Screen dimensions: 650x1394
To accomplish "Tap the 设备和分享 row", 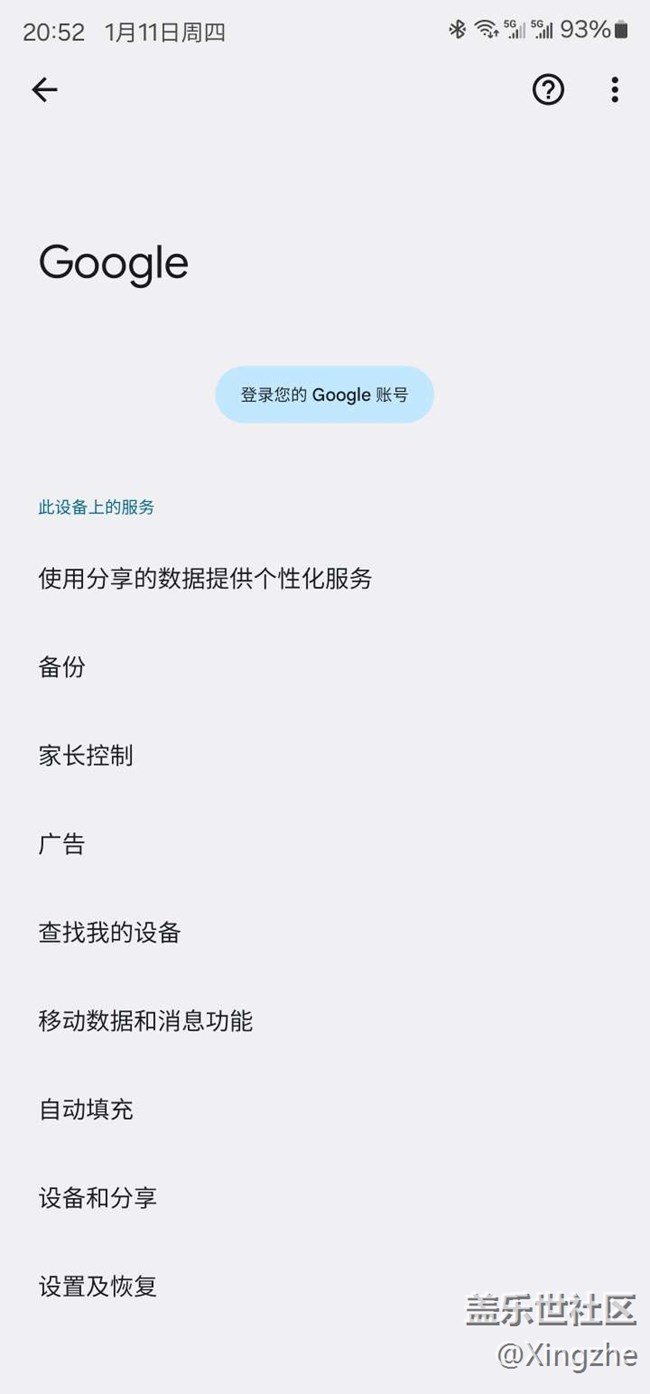I will 98,1198.
